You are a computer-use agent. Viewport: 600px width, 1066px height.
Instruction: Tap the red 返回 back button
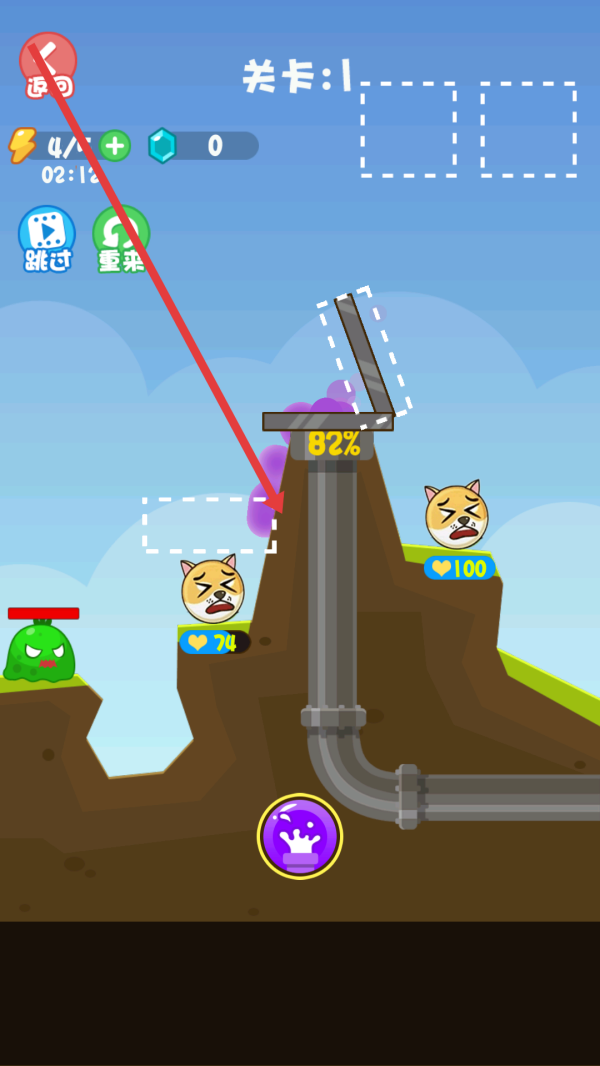[48, 65]
